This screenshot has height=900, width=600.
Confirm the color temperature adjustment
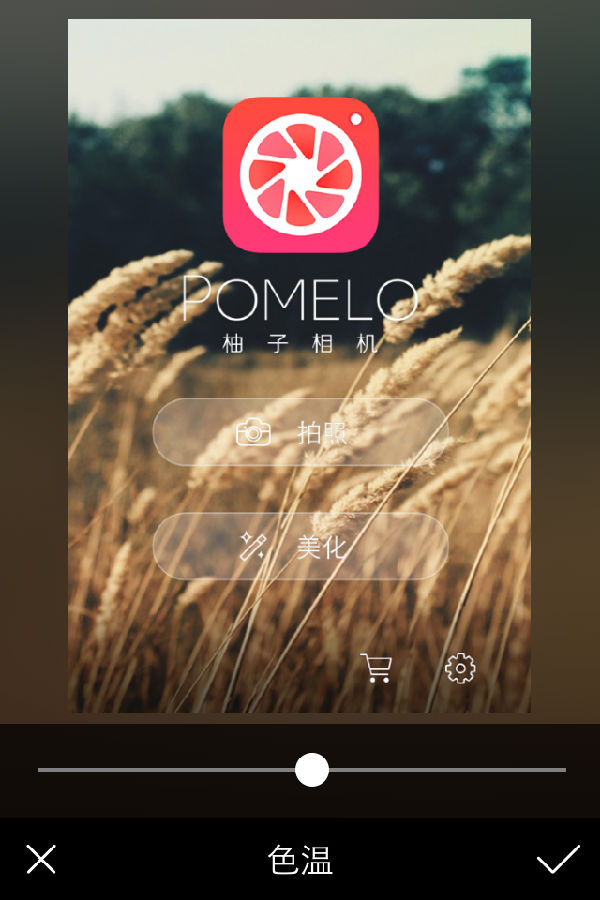click(x=557, y=859)
